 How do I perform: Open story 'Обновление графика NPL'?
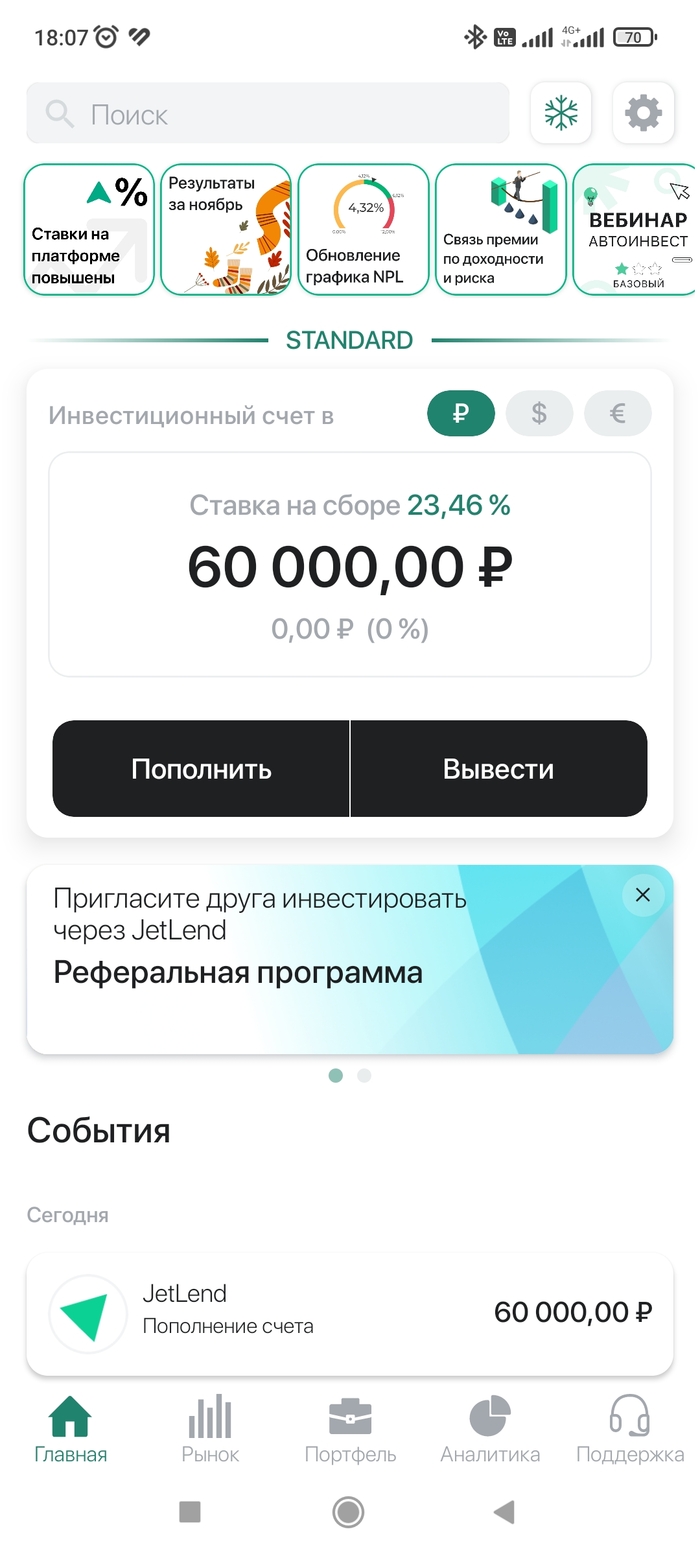(x=363, y=230)
